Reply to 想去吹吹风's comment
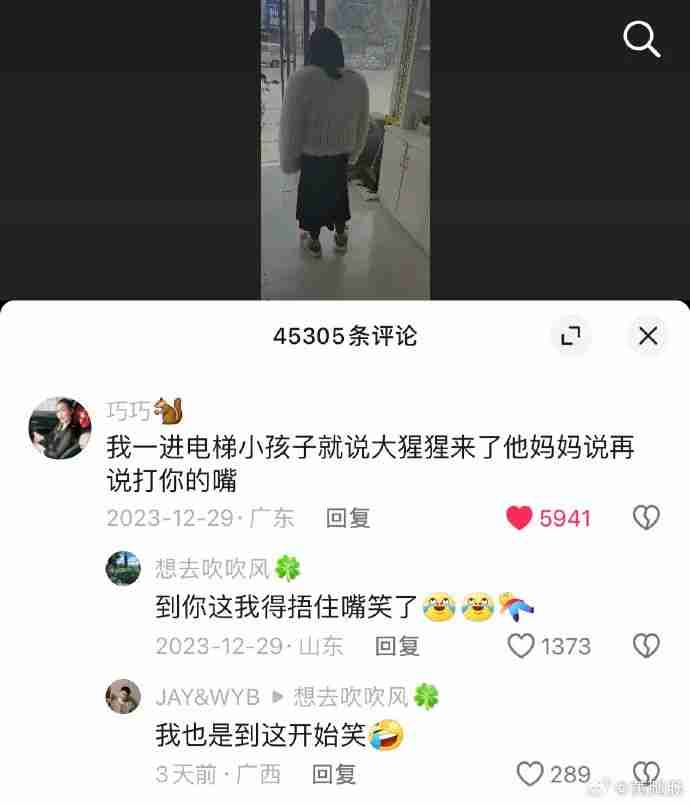Viewport: 690px width, 804px height. tap(397, 646)
